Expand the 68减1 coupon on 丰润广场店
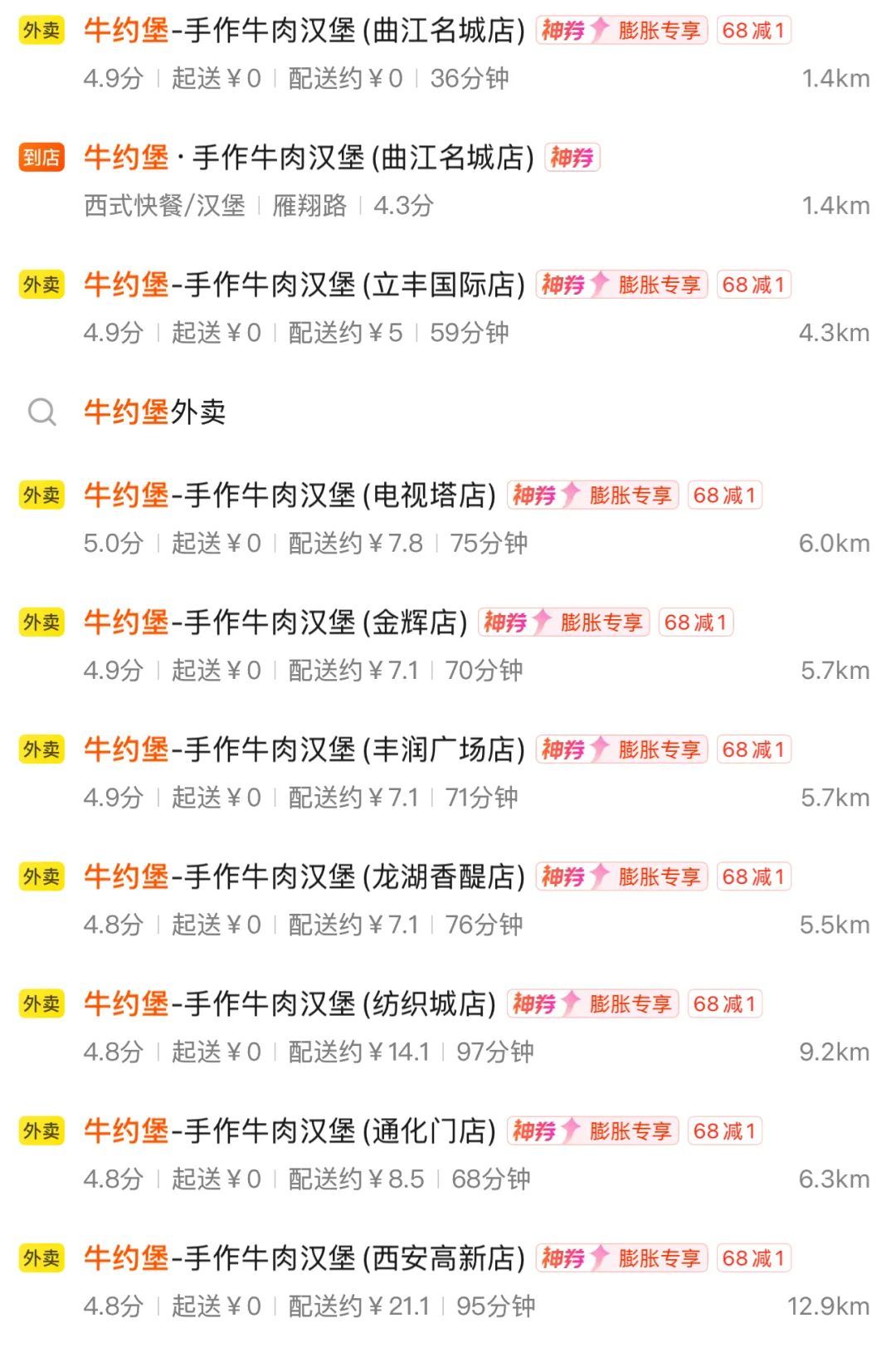Screen dimensions: 896x1362 pos(752,748)
